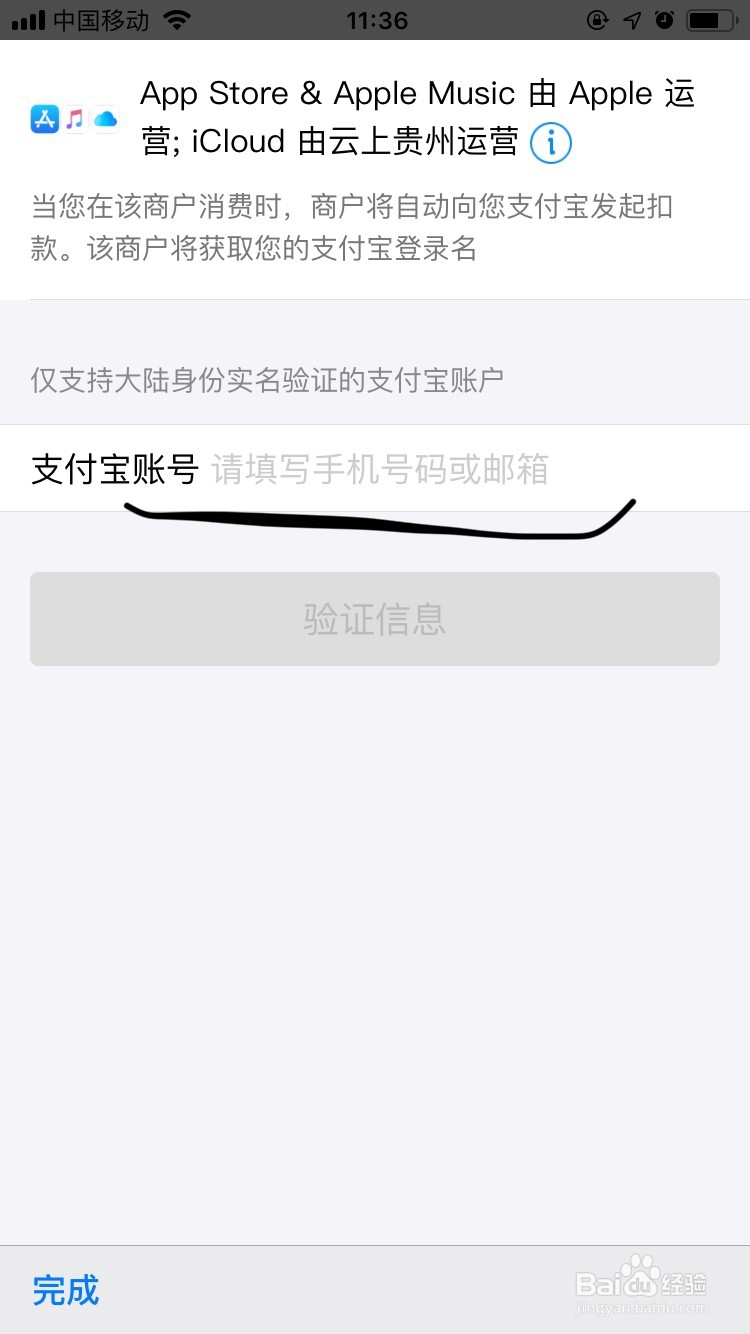Click the clock showing 11:36
Screen dimensions: 750x1334
[375, 19]
